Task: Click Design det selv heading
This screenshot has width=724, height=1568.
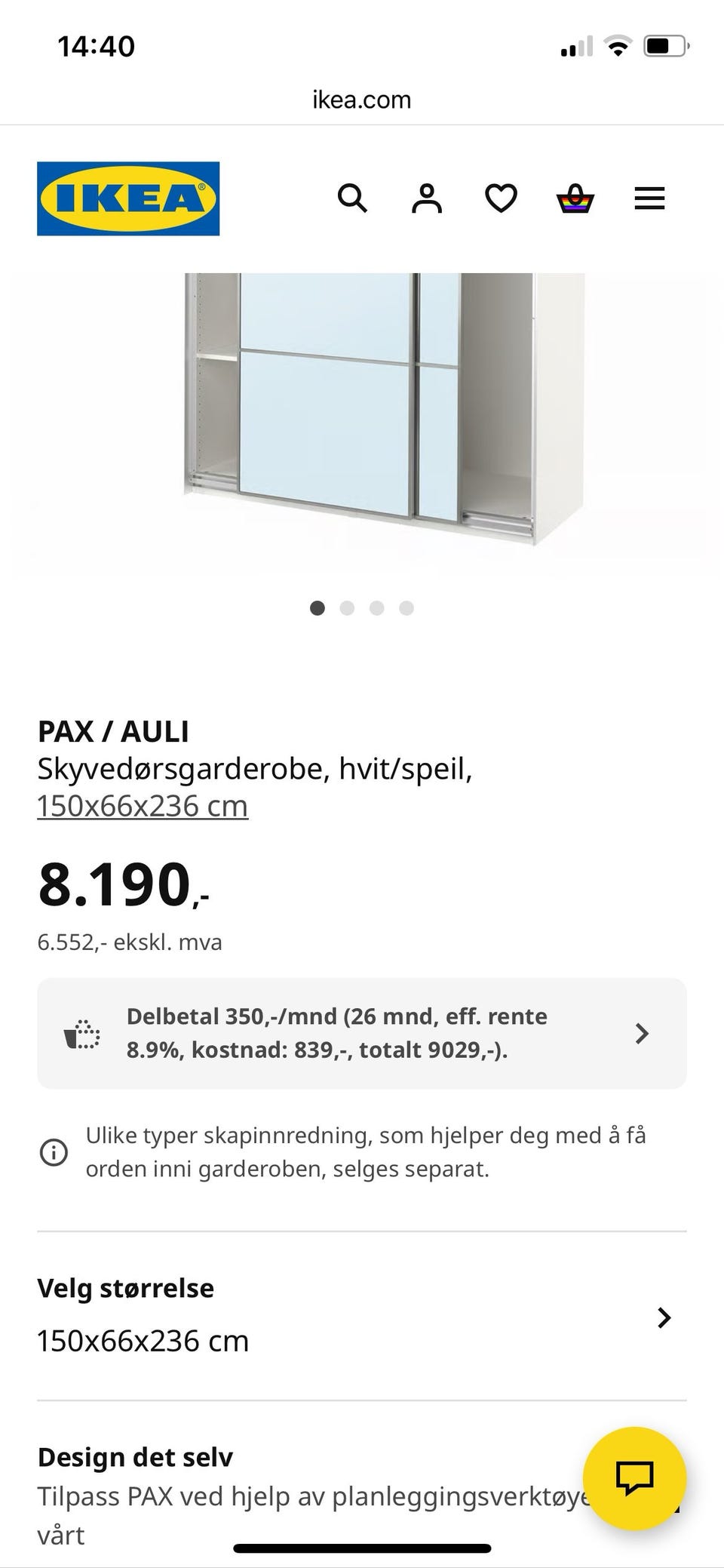Action: pos(136,1456)
